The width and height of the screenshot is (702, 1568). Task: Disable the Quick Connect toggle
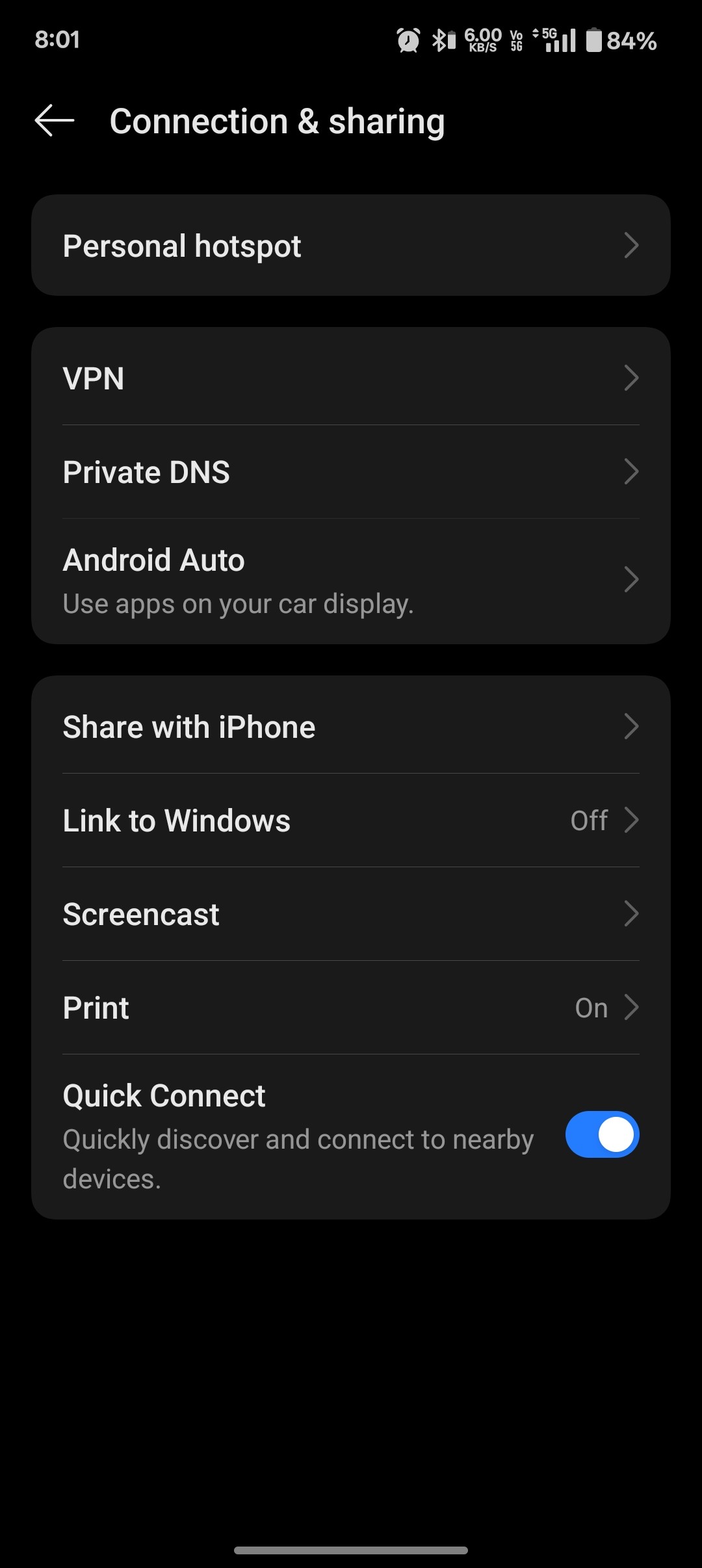click(x=601, y=1134)
